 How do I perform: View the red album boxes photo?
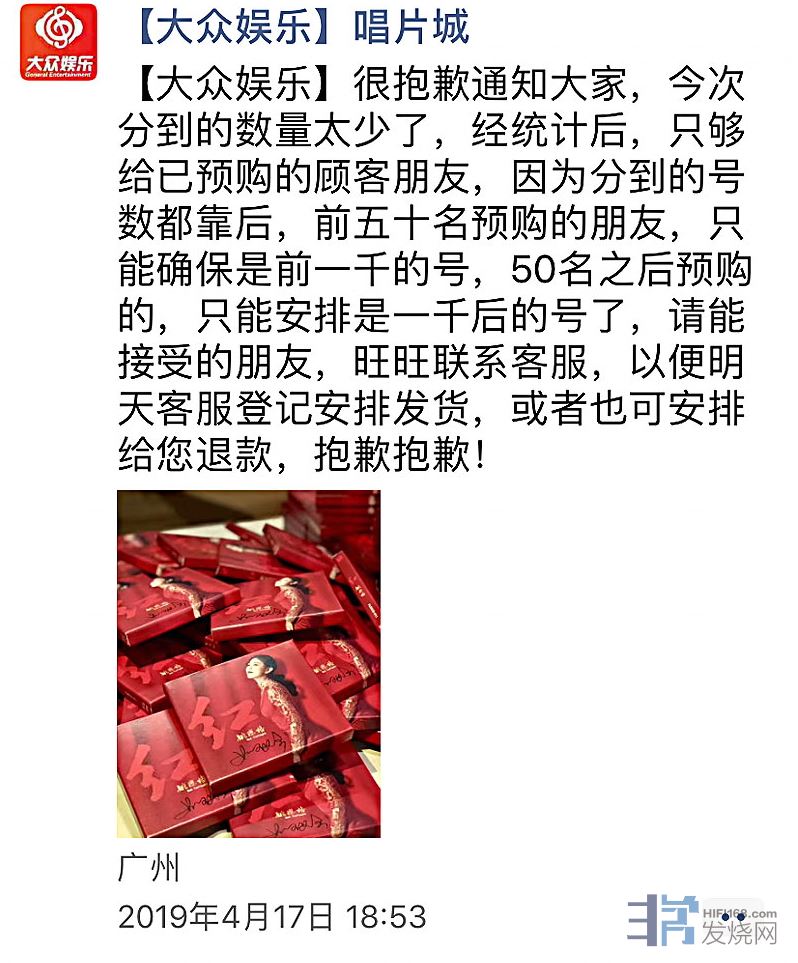248,663
